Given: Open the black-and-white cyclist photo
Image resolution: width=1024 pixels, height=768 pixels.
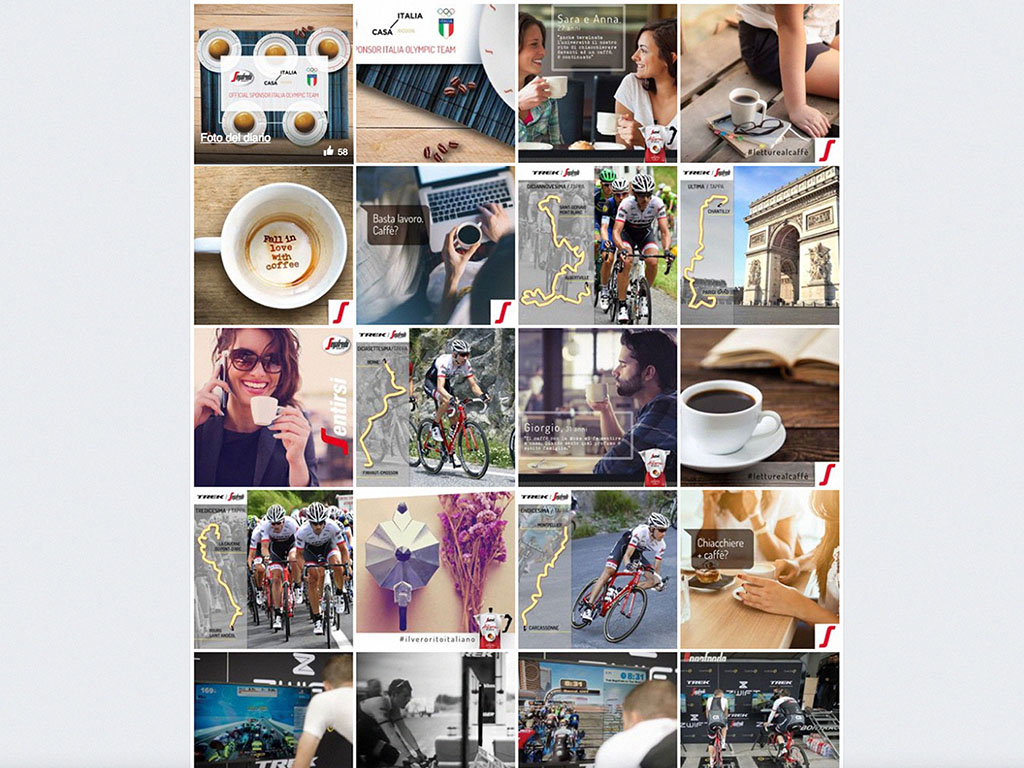Looking at the screenshot, I should (x=435, y=709).
